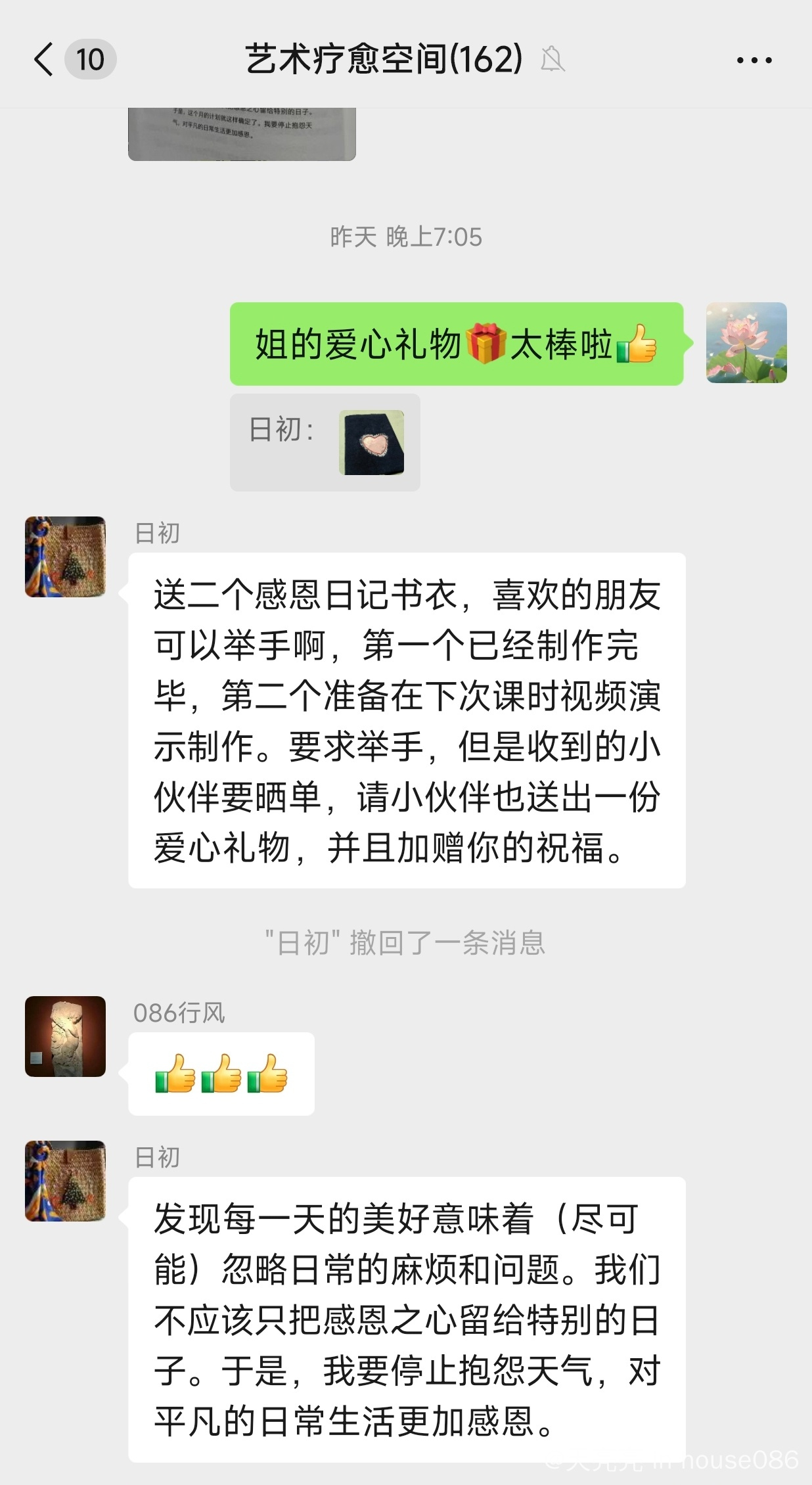Go back to the chat list
Screen dimensions: 812x1485
(44, 60)
